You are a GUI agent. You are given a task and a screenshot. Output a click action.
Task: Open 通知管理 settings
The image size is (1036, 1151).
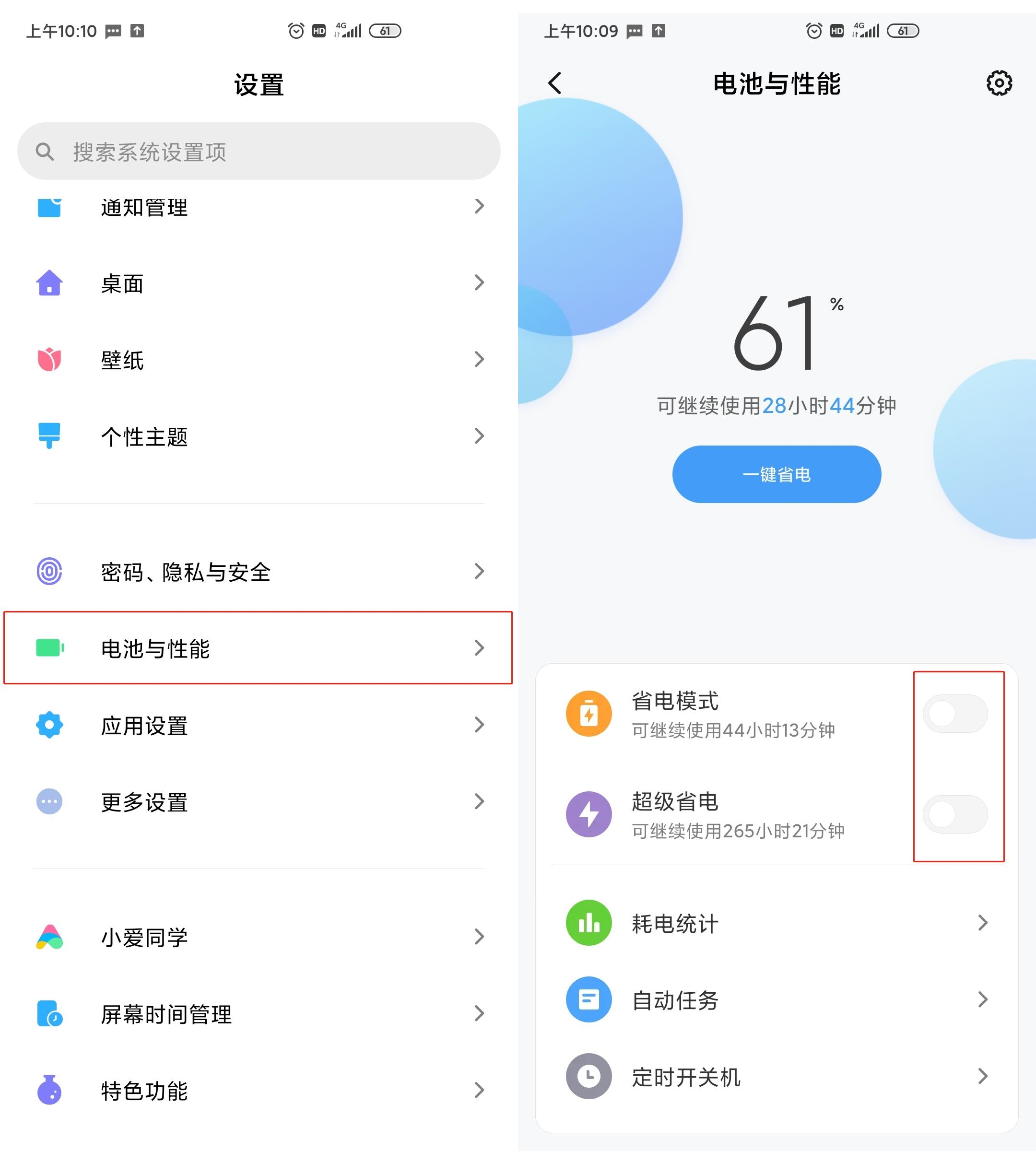tap(259, 207)
